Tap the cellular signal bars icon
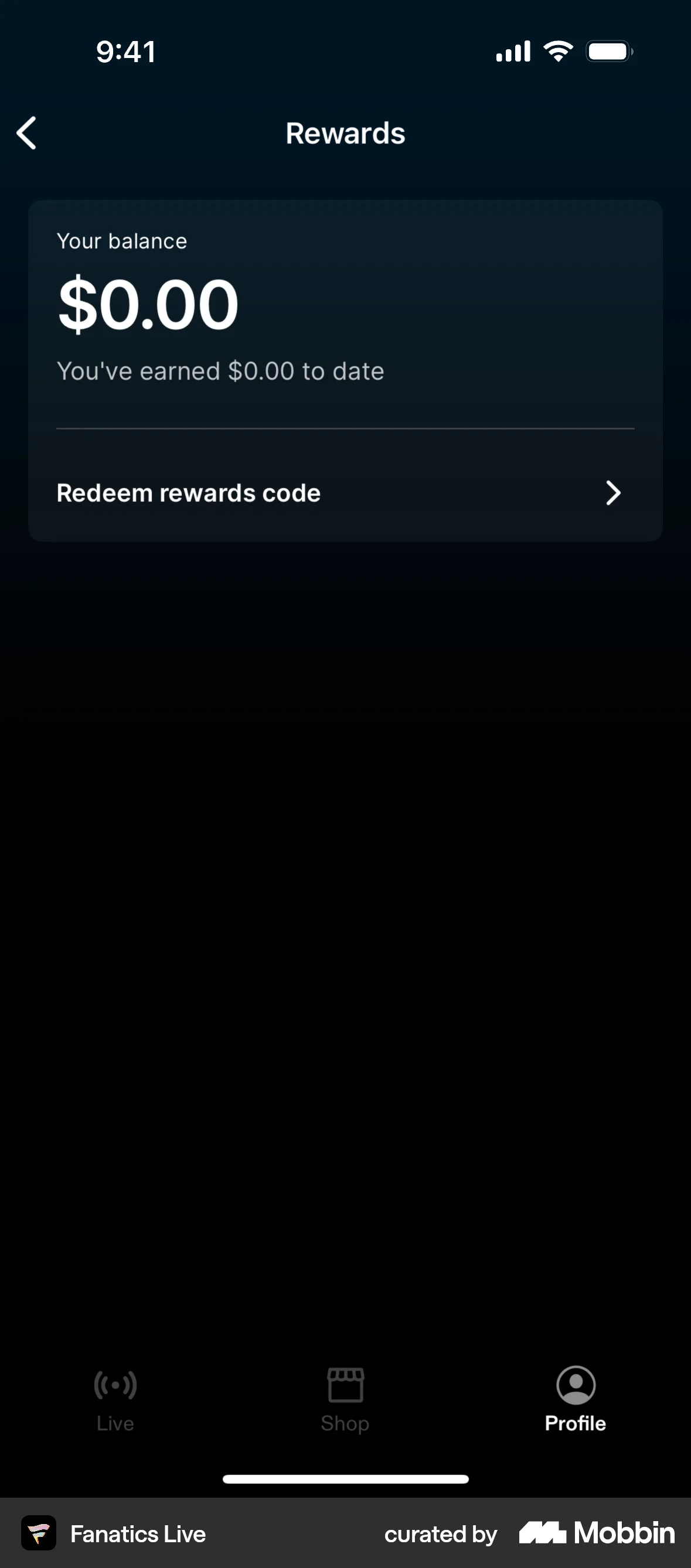The image size is (691, 1568). pos(512,51)
